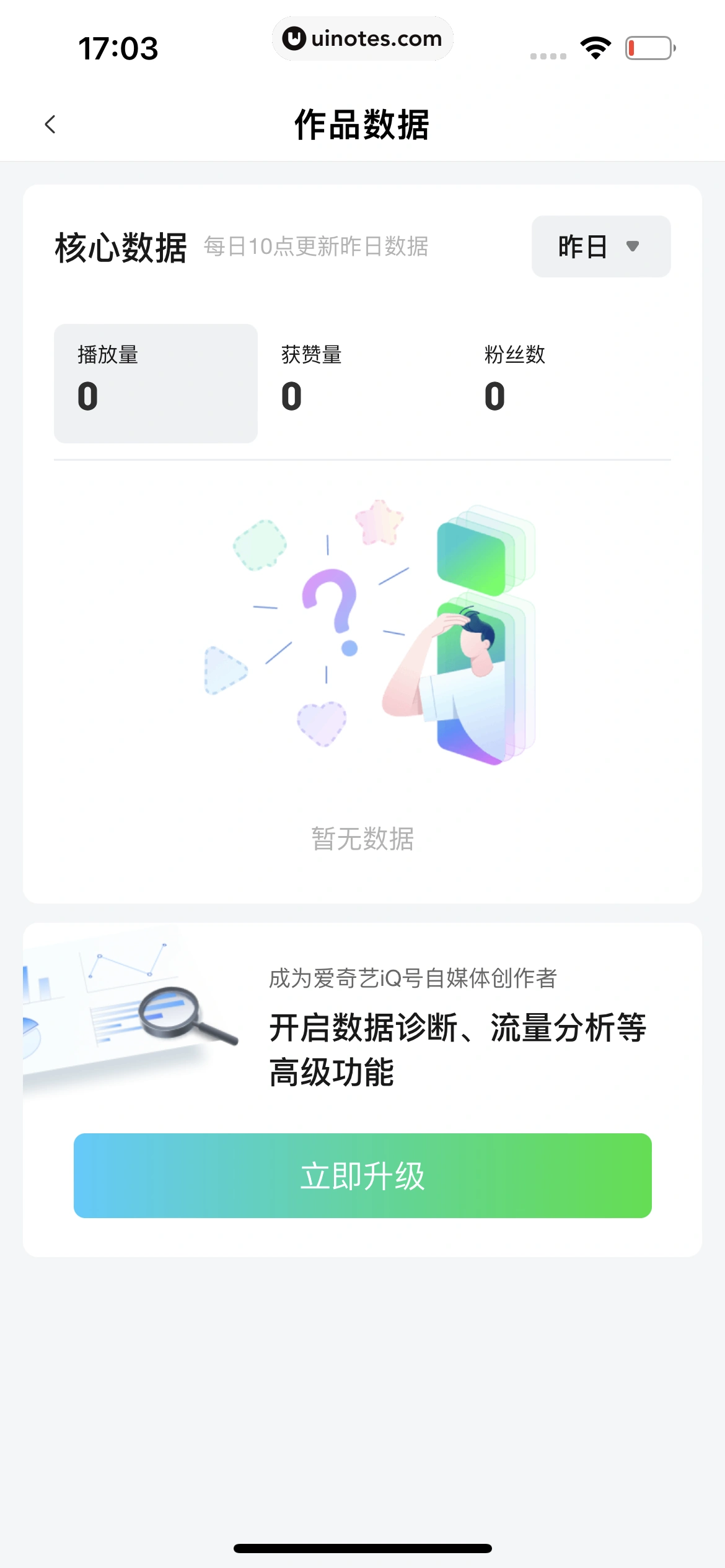Select the 播放量 metric tab

click(156, 383)
